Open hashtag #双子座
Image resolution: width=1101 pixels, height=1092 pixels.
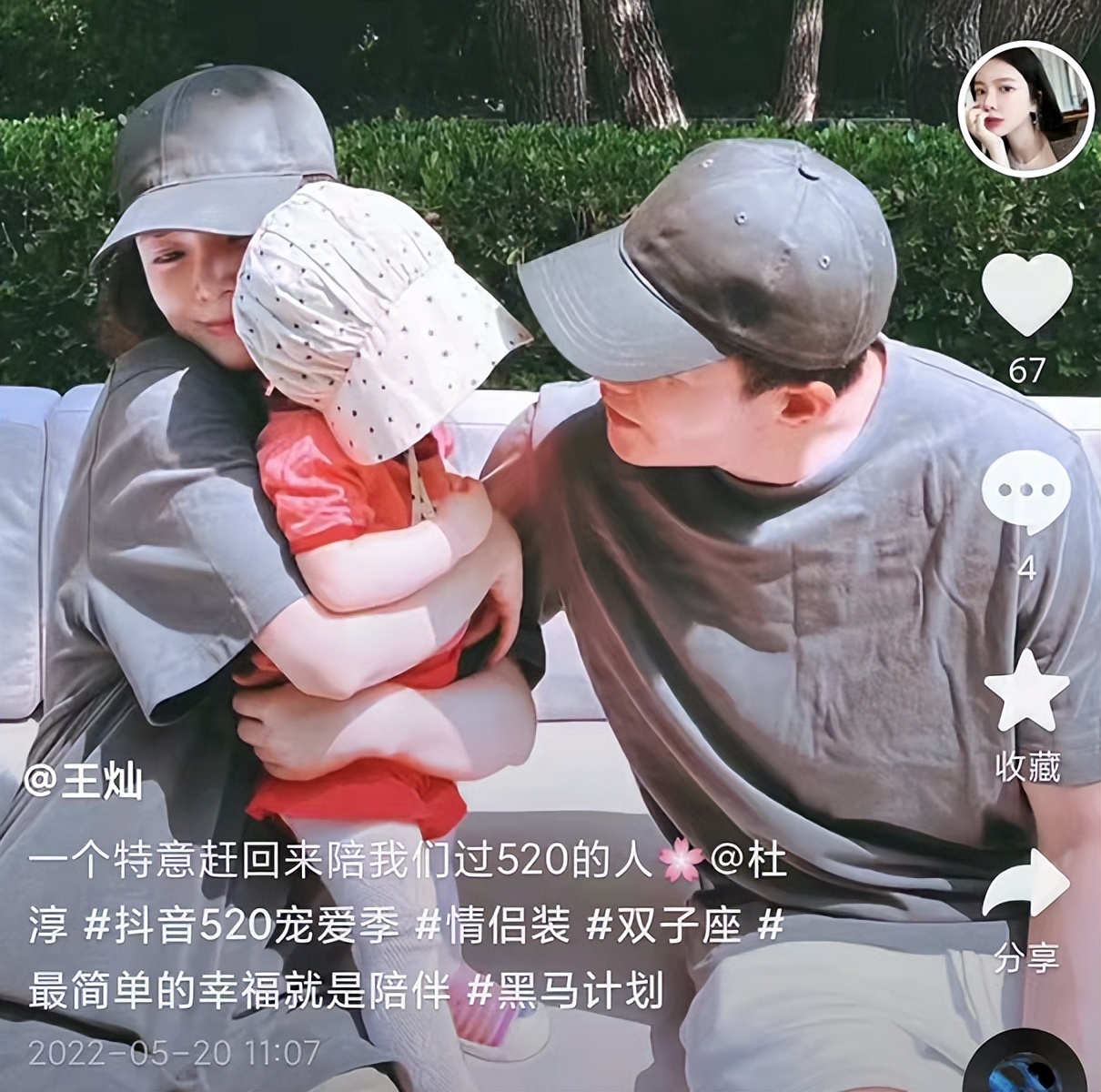coord(664,925)
